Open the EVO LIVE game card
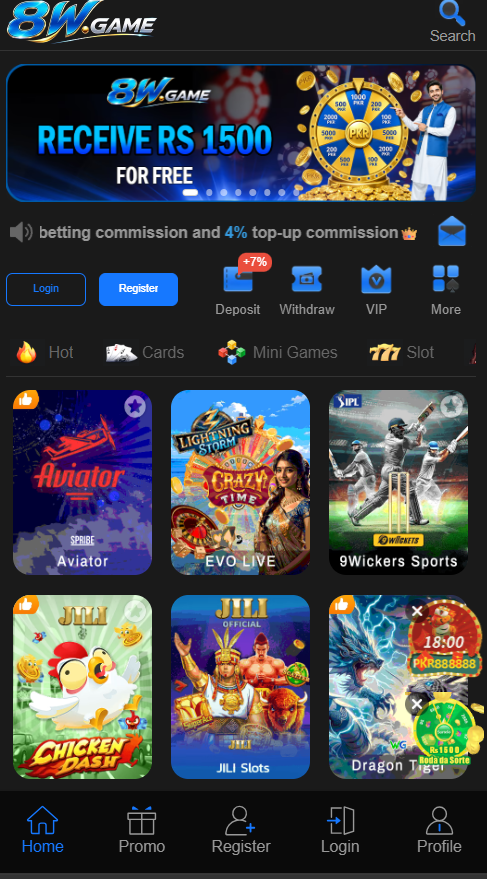Image resolution: width=487 pixels, height=879 pixels. (240, 482)
